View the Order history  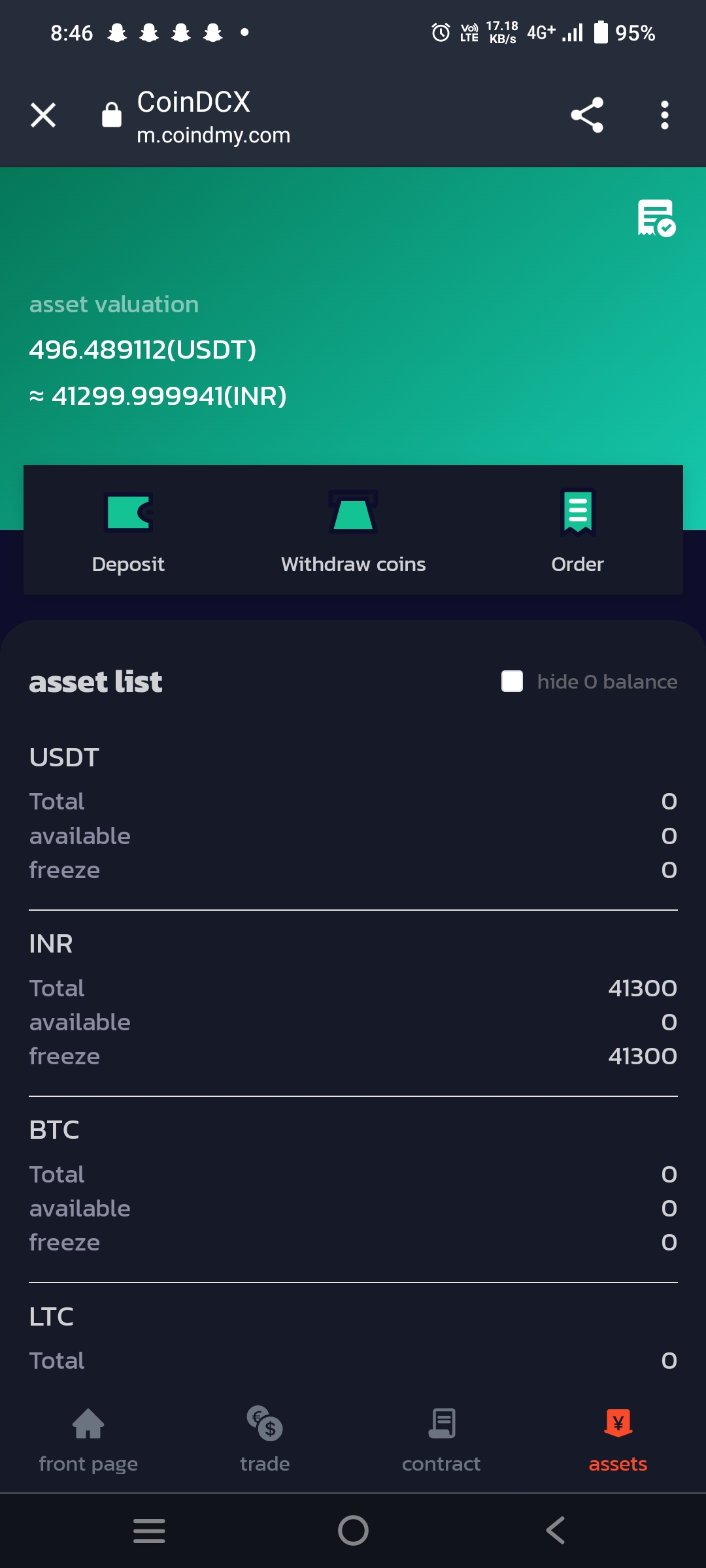tap(577, 531)
